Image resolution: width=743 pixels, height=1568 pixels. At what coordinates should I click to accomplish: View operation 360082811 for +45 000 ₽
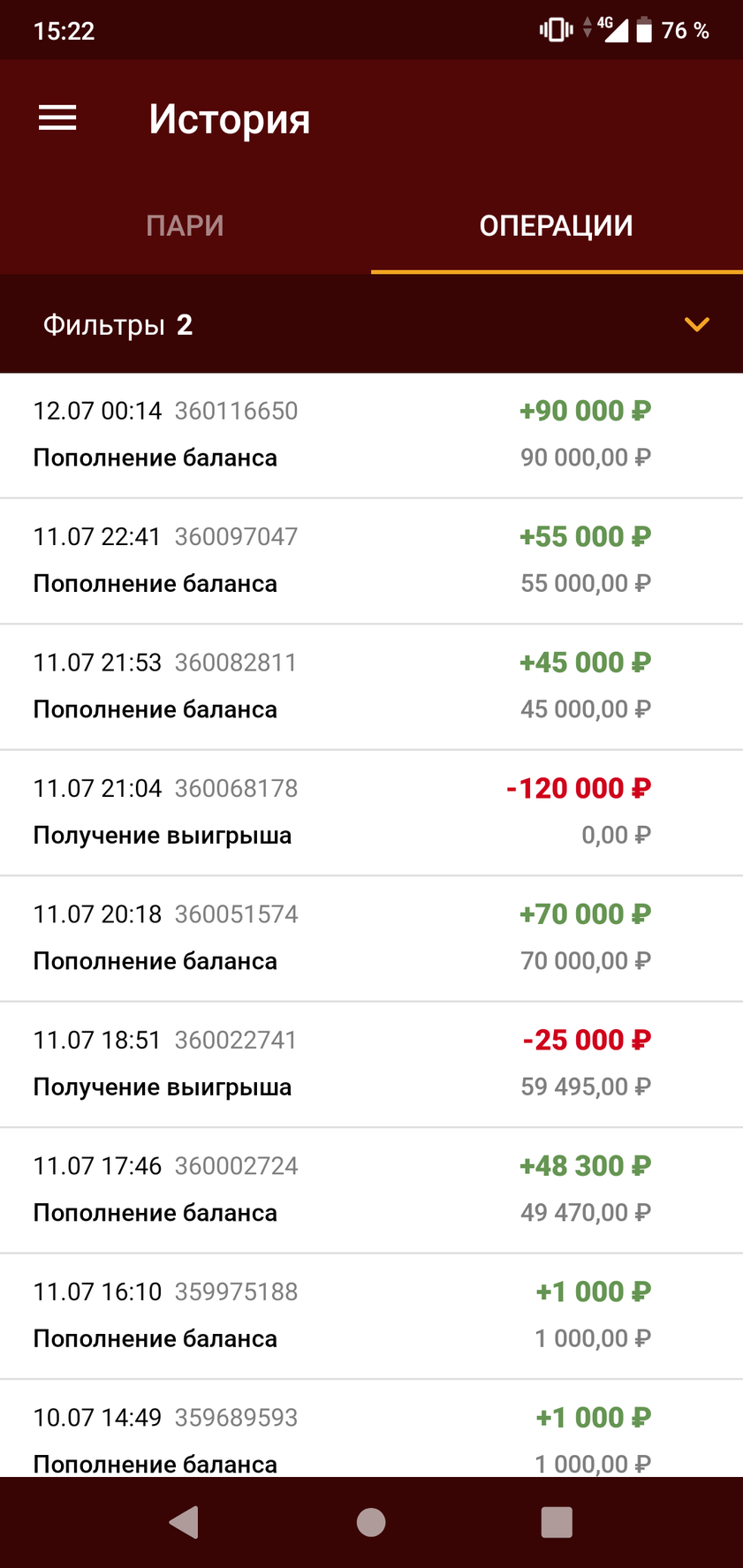click(x=371, y=686)
